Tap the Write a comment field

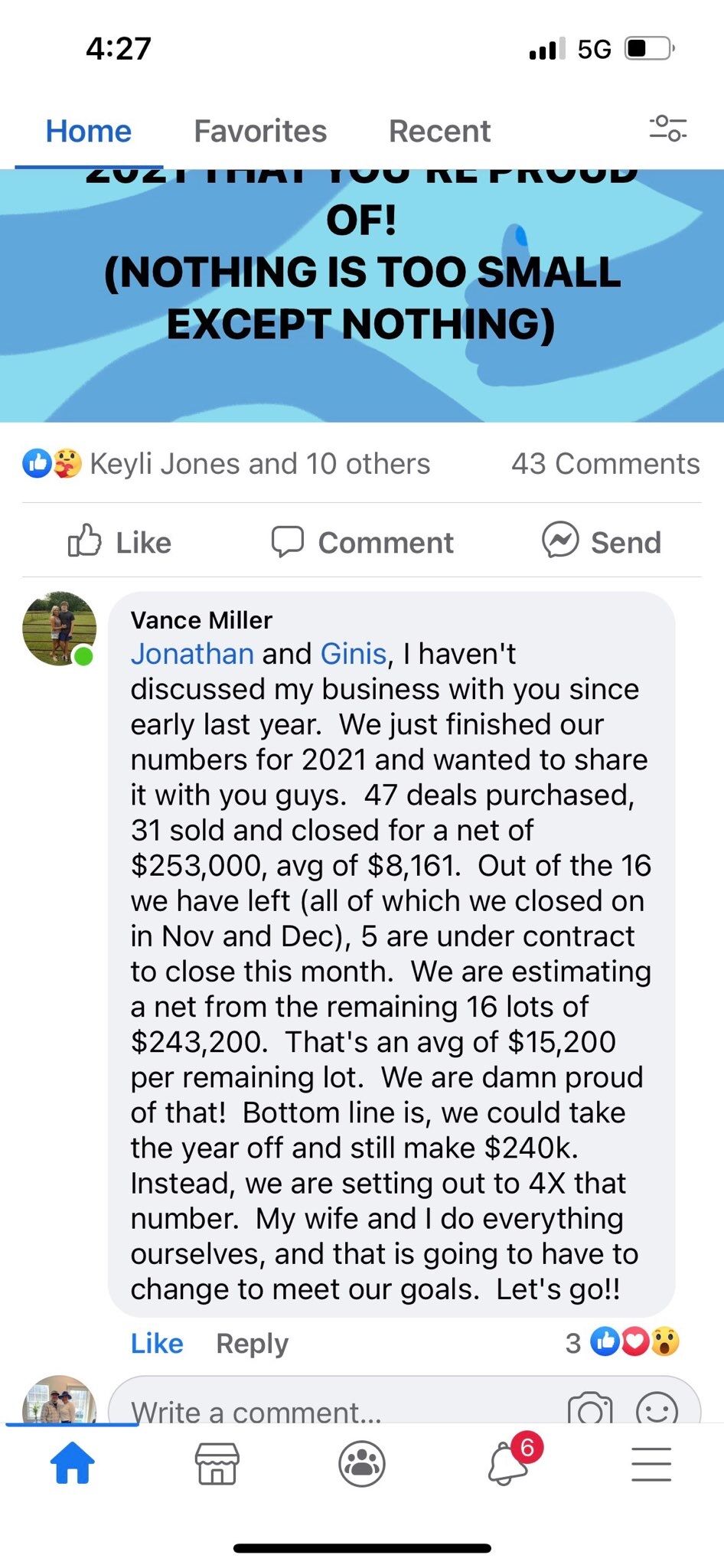(x=337, y=1410)
